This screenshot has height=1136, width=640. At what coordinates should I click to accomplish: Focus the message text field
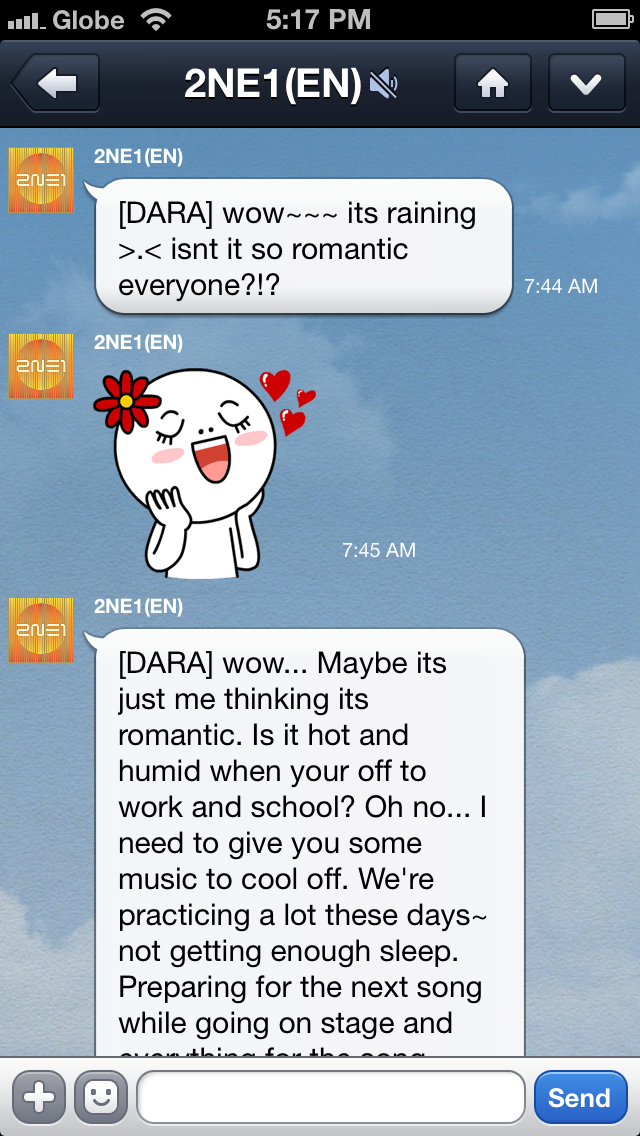330,1097
